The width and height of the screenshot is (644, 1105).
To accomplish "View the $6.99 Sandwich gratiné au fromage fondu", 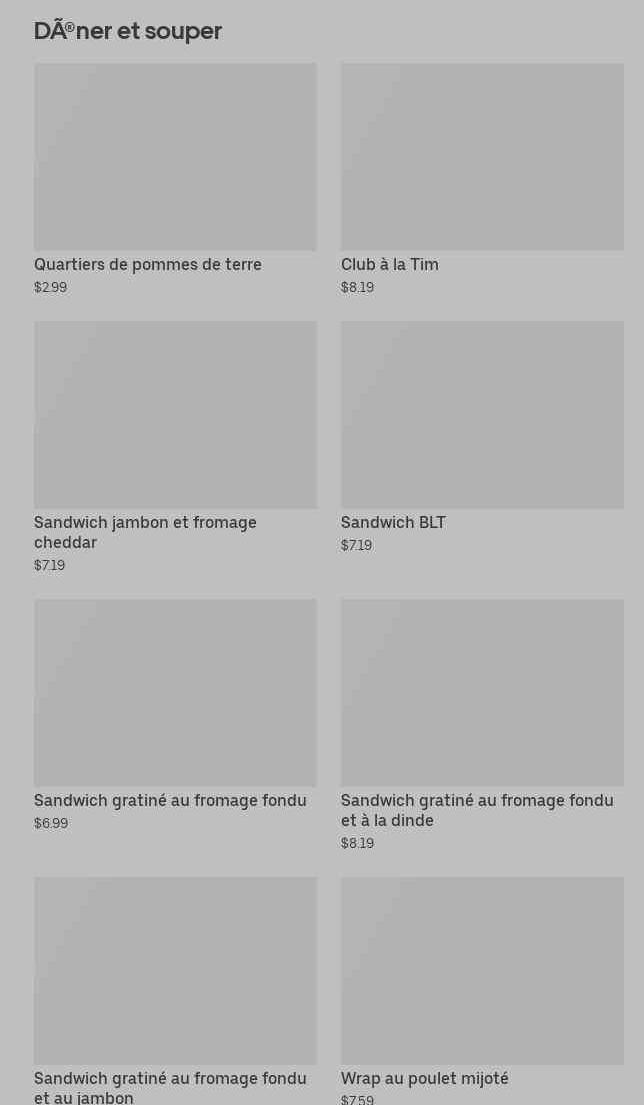I will (175, 715).
